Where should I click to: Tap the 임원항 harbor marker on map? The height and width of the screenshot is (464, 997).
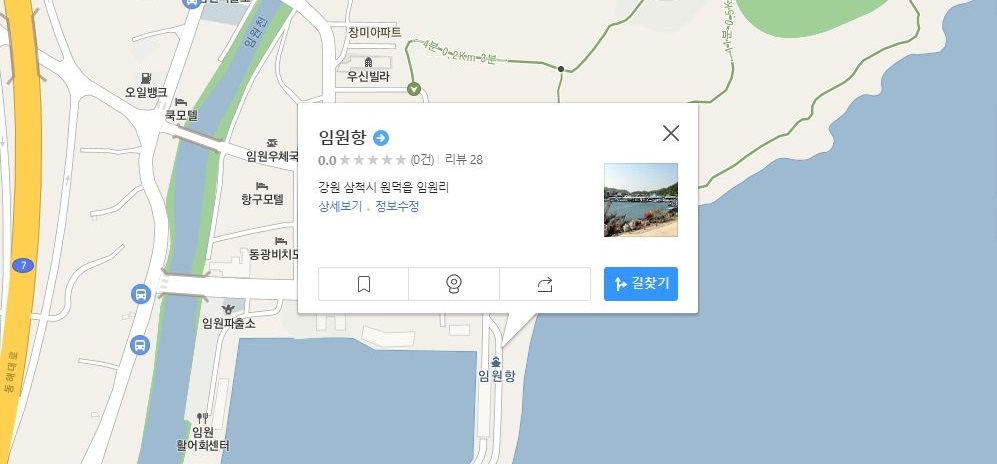tap(497, 363)
